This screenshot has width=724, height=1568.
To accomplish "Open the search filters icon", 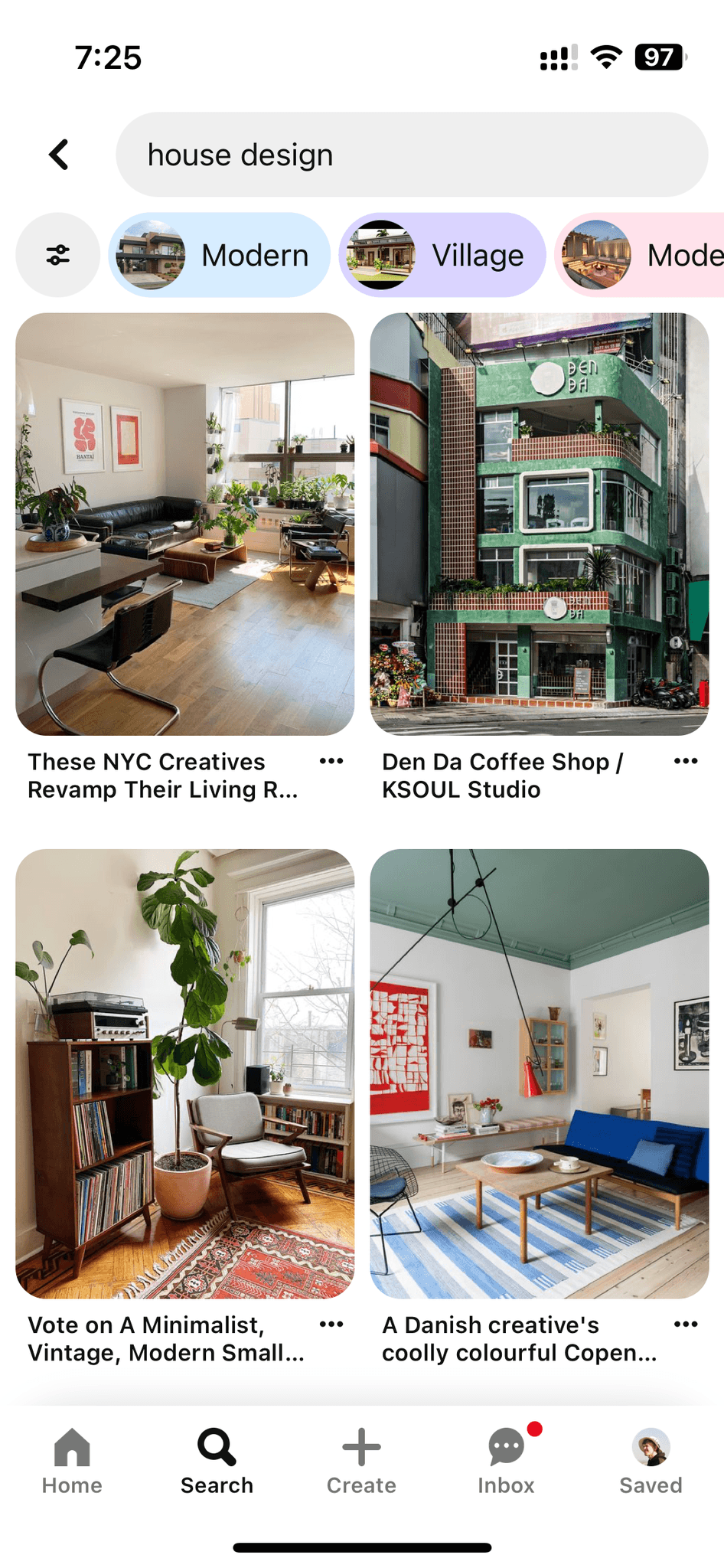I will [58, 255].
